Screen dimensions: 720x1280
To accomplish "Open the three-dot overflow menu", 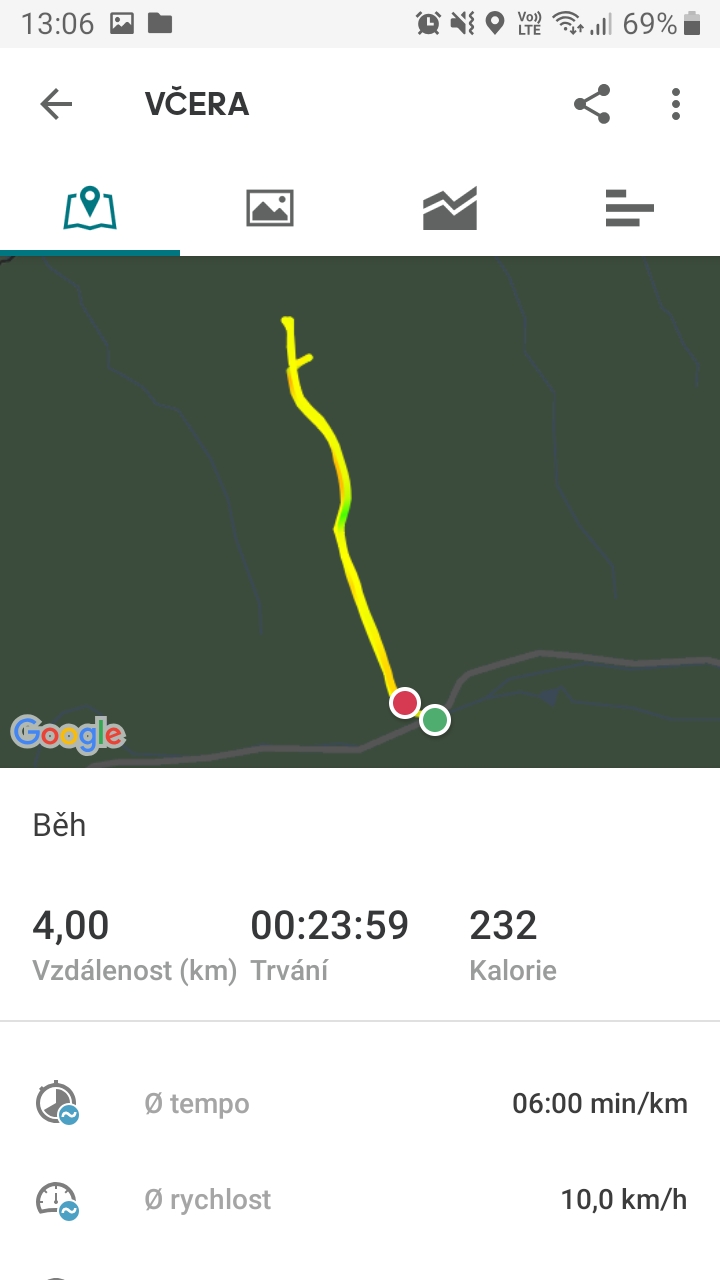I will pyautogui.click(x=676, y=104).
